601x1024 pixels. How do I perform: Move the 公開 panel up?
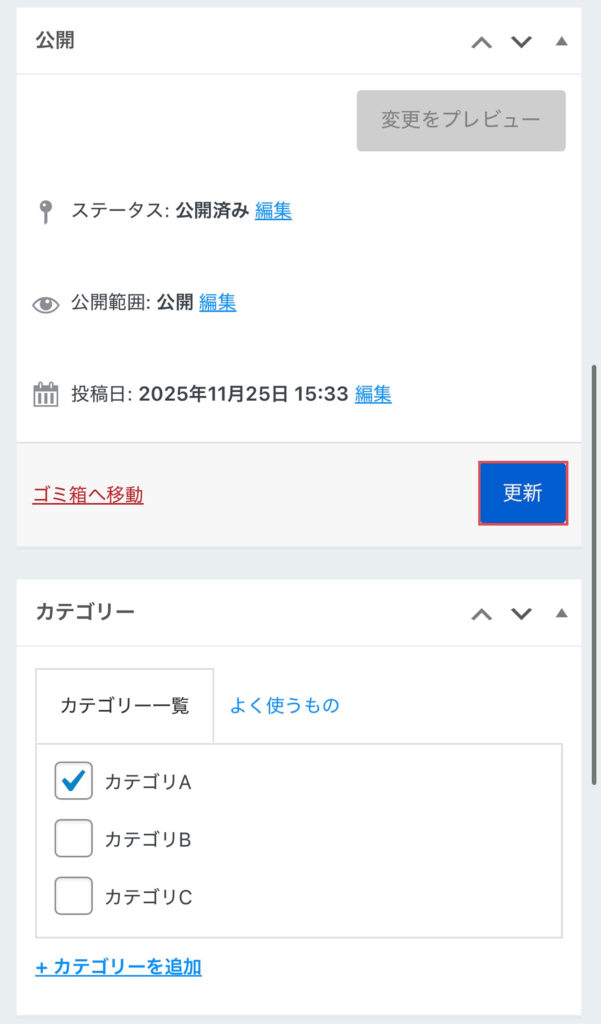click(x=482, y=42)
